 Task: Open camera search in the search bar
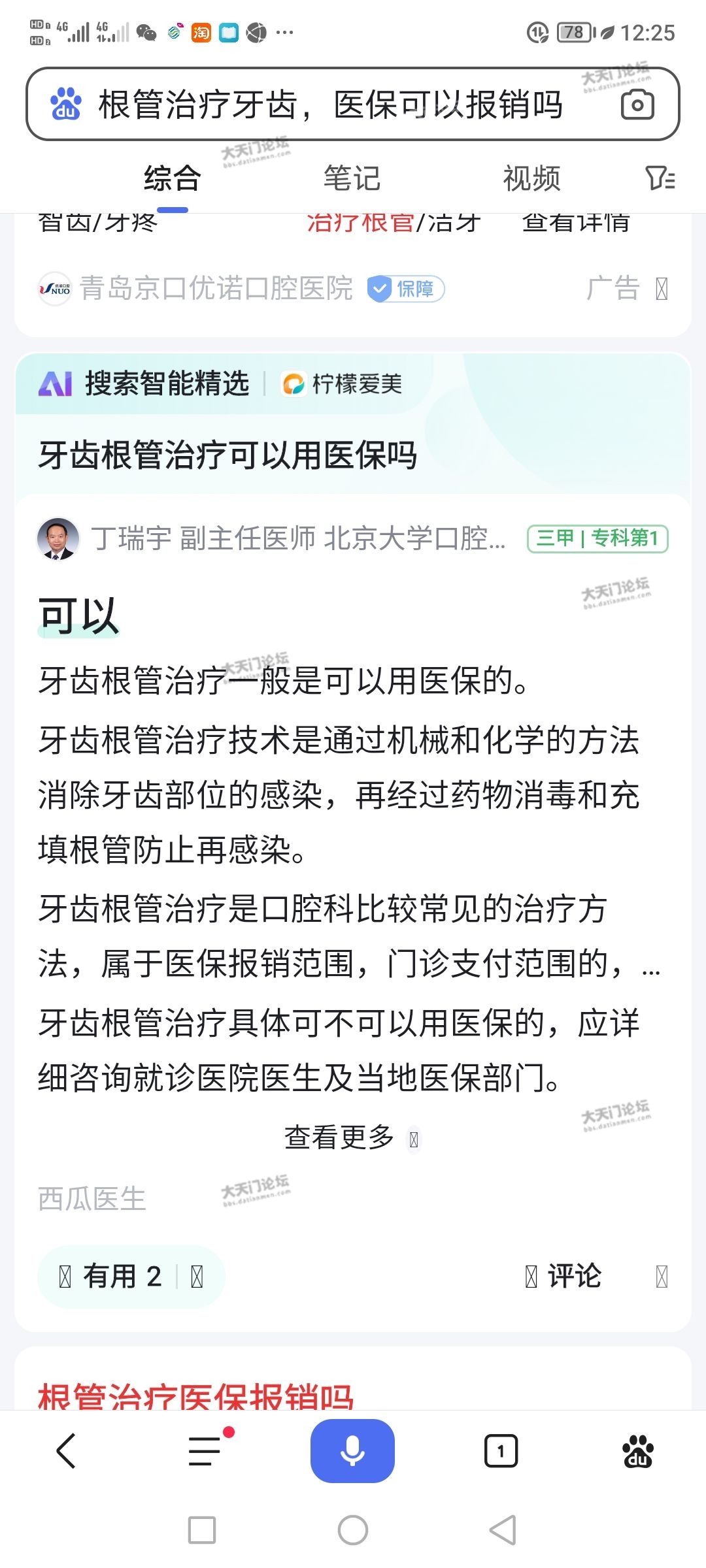coord(637,105)
